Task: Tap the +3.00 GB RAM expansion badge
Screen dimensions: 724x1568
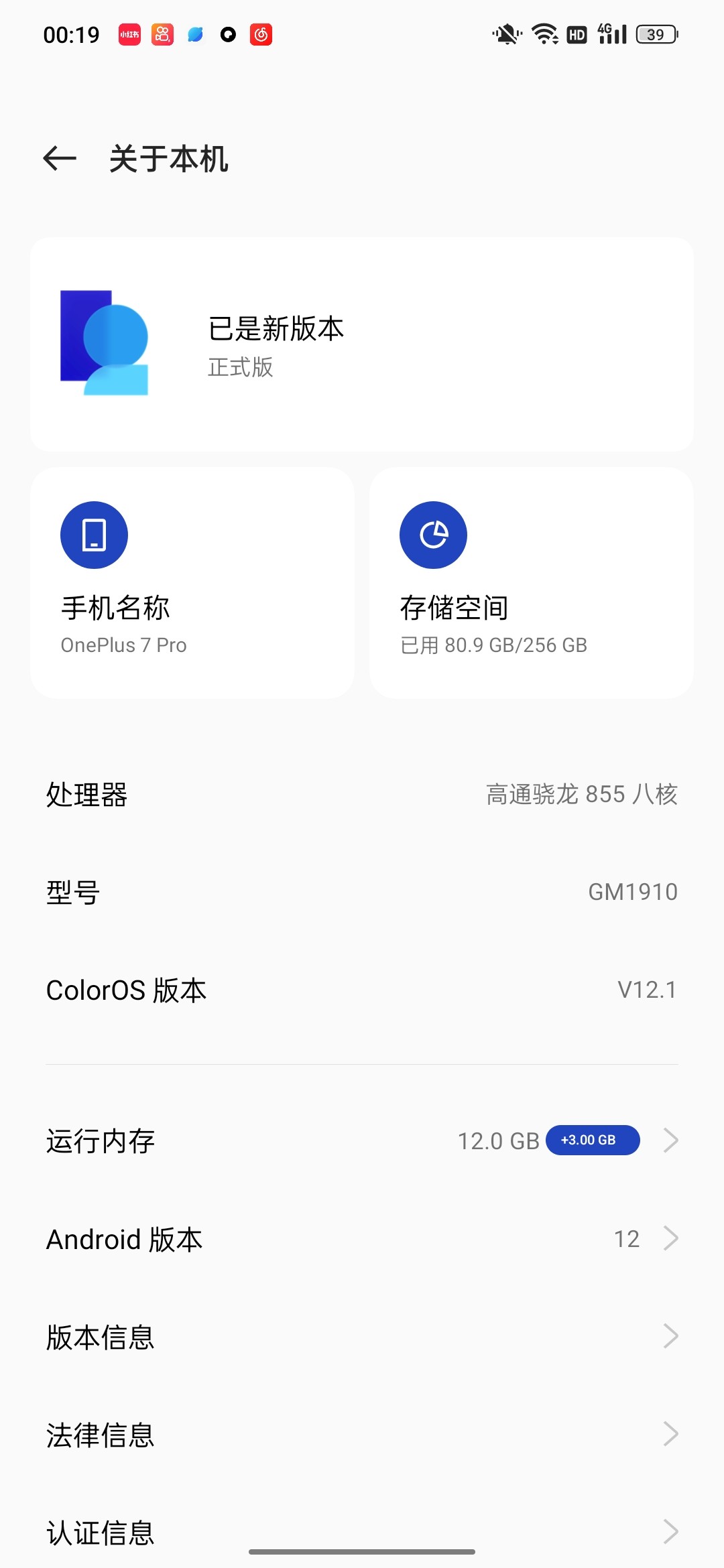Action: pos(593,1140)
